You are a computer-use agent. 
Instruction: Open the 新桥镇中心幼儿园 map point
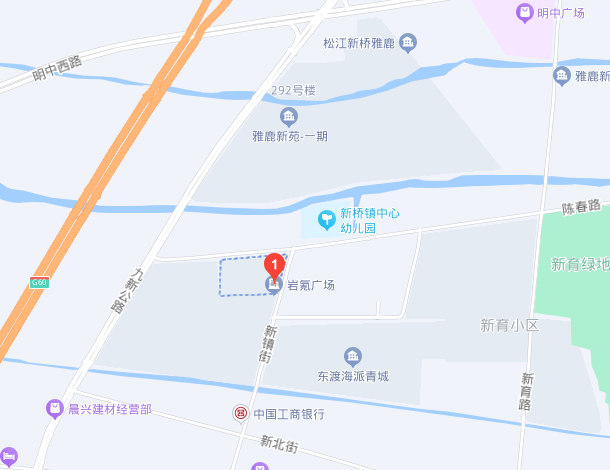point(326,220)
